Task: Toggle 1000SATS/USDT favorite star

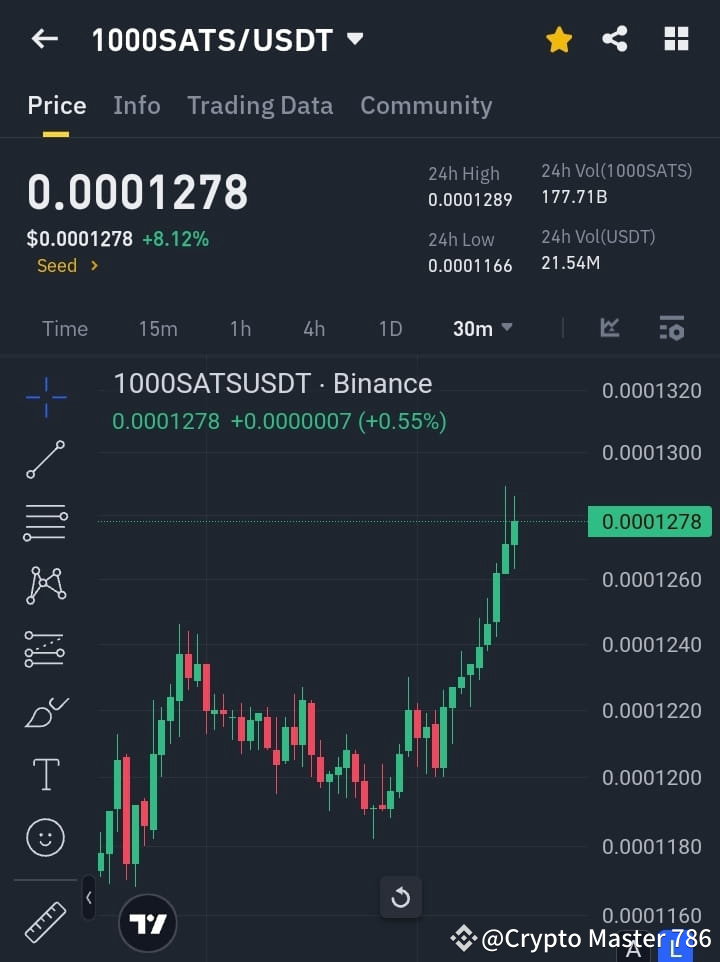Action: (x=558, y=39)
